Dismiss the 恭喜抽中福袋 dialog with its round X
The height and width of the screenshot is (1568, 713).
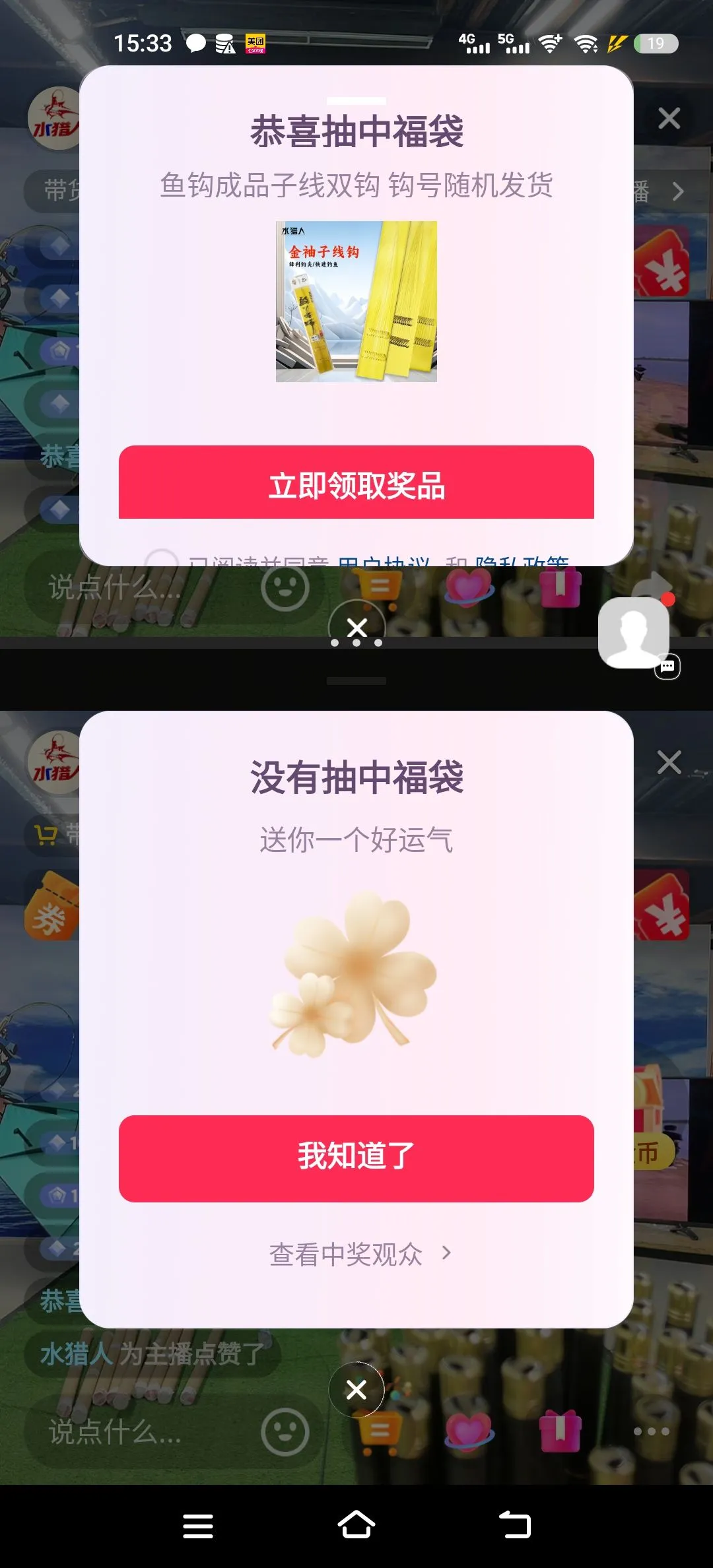tap(357, 627)
